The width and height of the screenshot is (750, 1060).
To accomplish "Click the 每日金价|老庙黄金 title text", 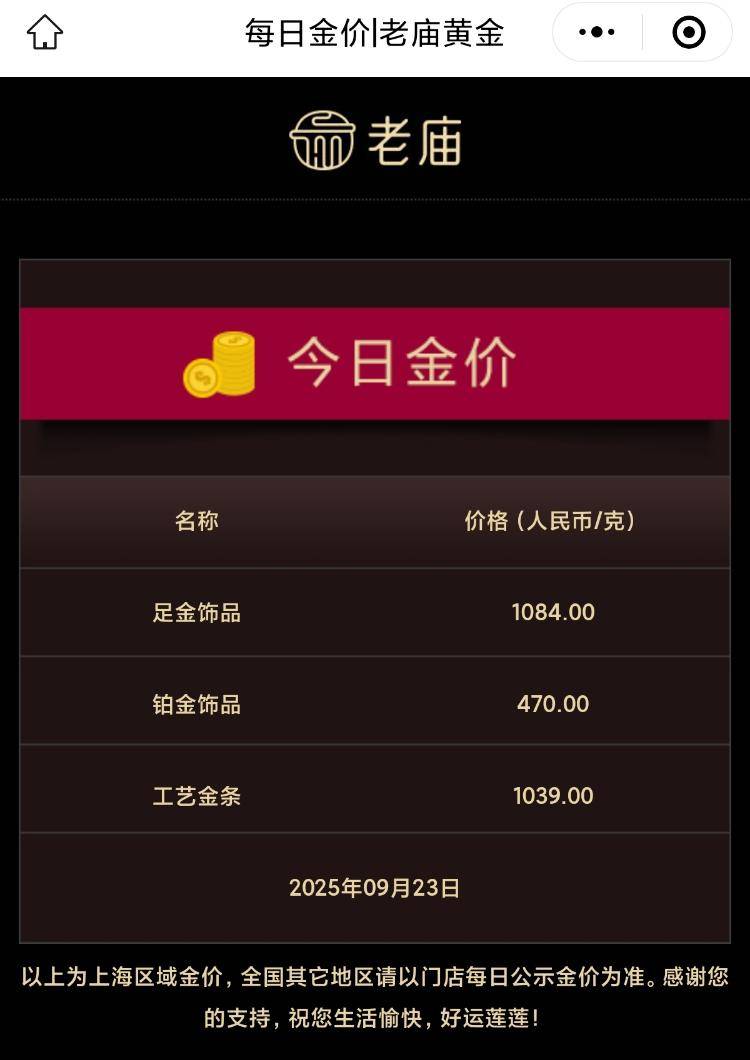I will point(375,32).
